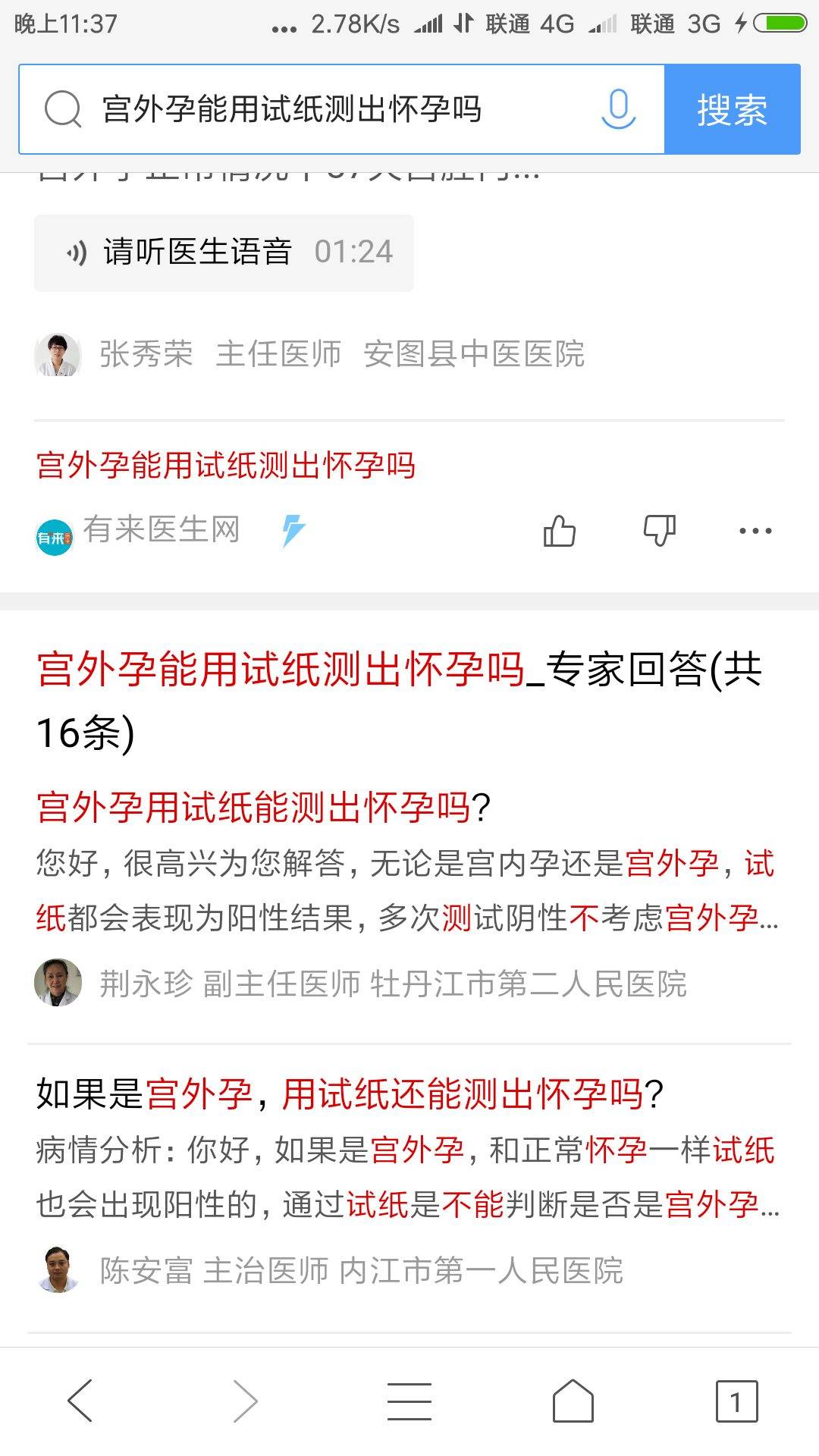This screenshot has height=1456, width=819.
Task: Open the browser menu
Action: pos(409,1401)
